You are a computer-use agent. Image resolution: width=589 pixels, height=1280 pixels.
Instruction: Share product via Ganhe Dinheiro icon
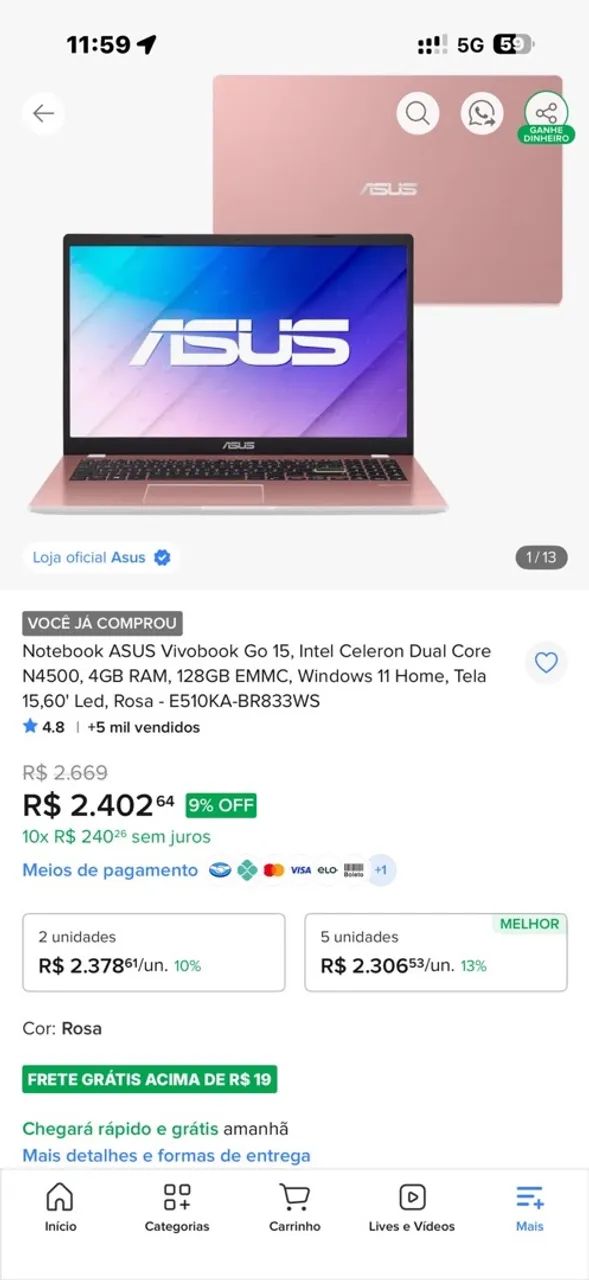point(546,118)
